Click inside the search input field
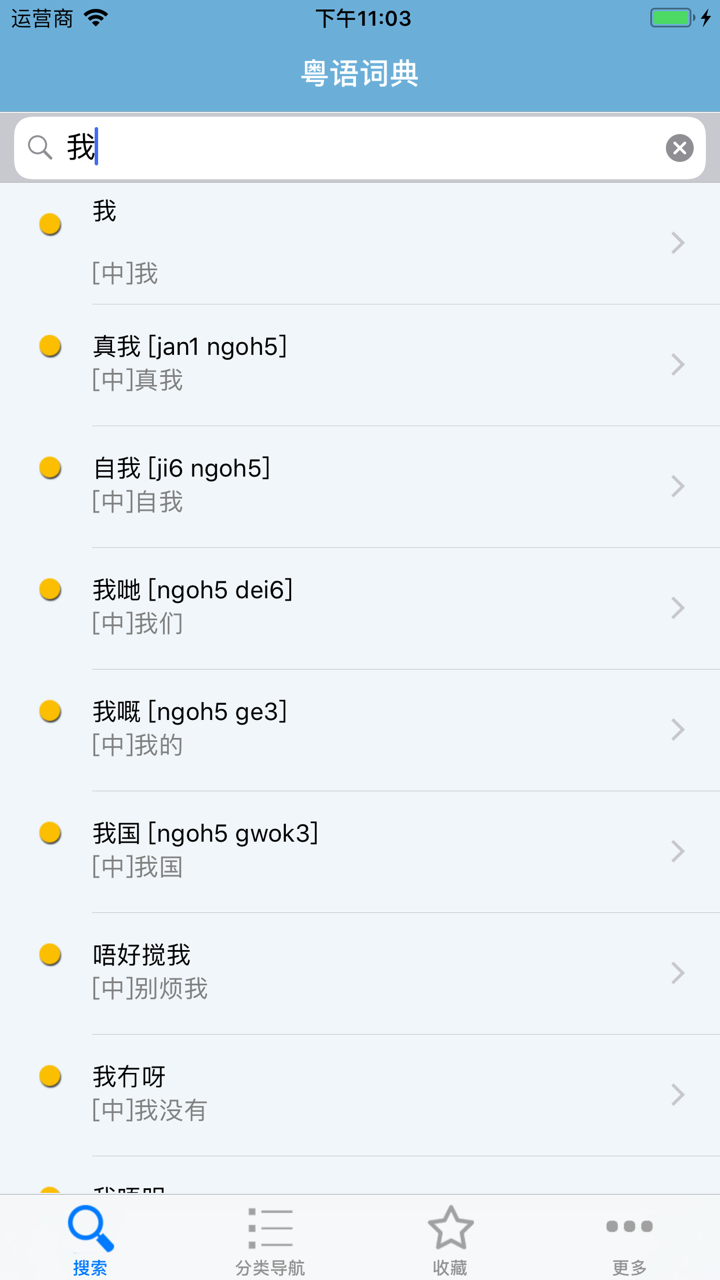This screenshot has height=1280, width=720. [x=300, y=147]
